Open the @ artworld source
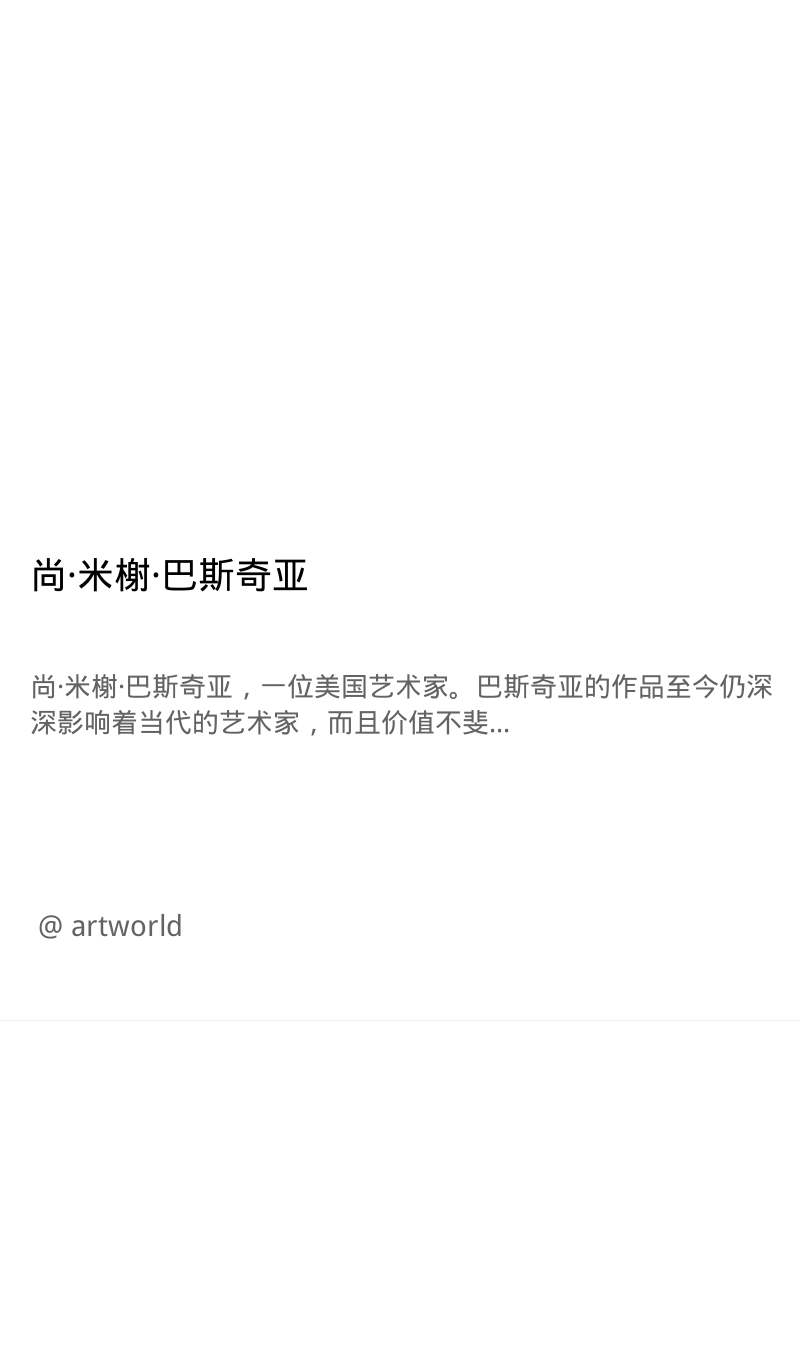This screenshot has height=1360, width=800. (110, 926)
